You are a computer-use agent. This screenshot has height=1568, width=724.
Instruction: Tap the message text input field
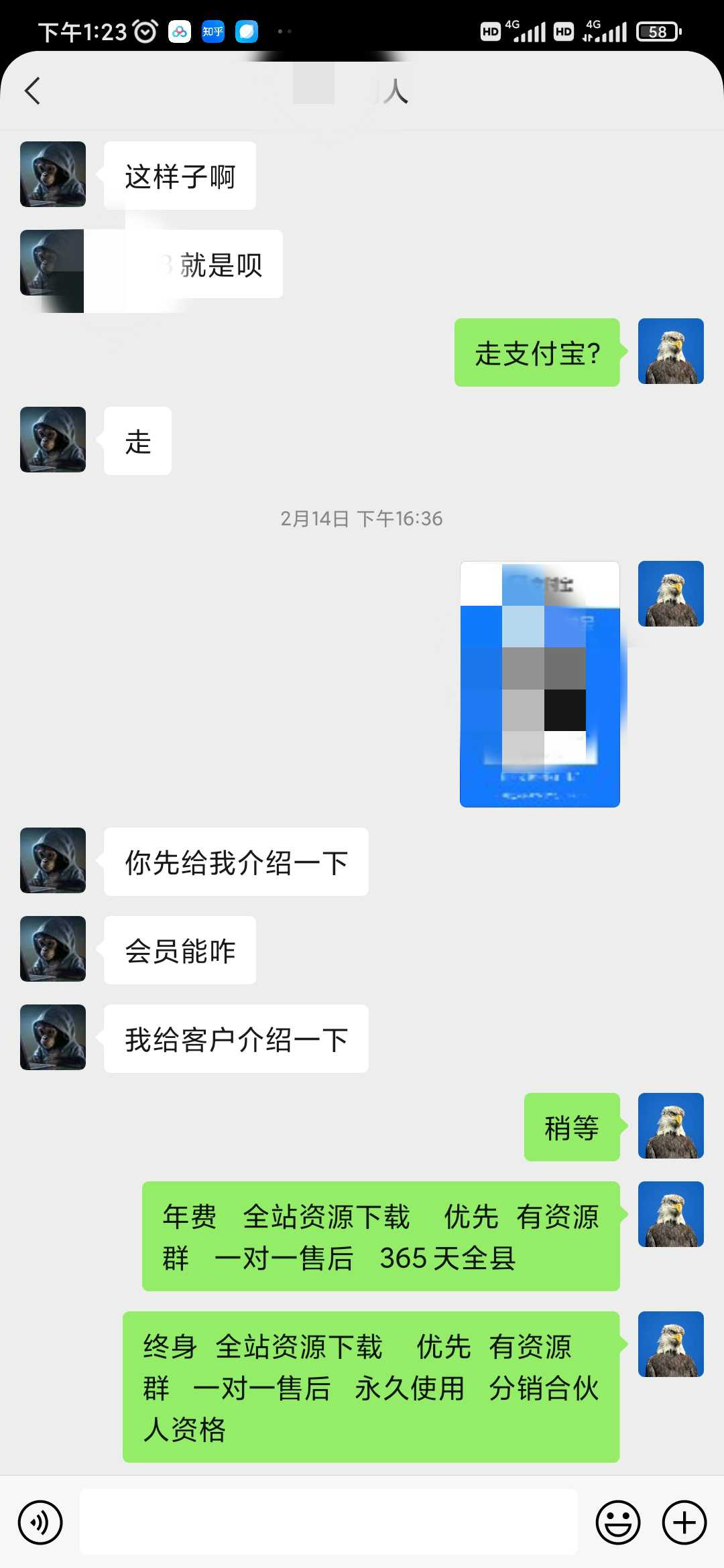tap(328, 1522)
